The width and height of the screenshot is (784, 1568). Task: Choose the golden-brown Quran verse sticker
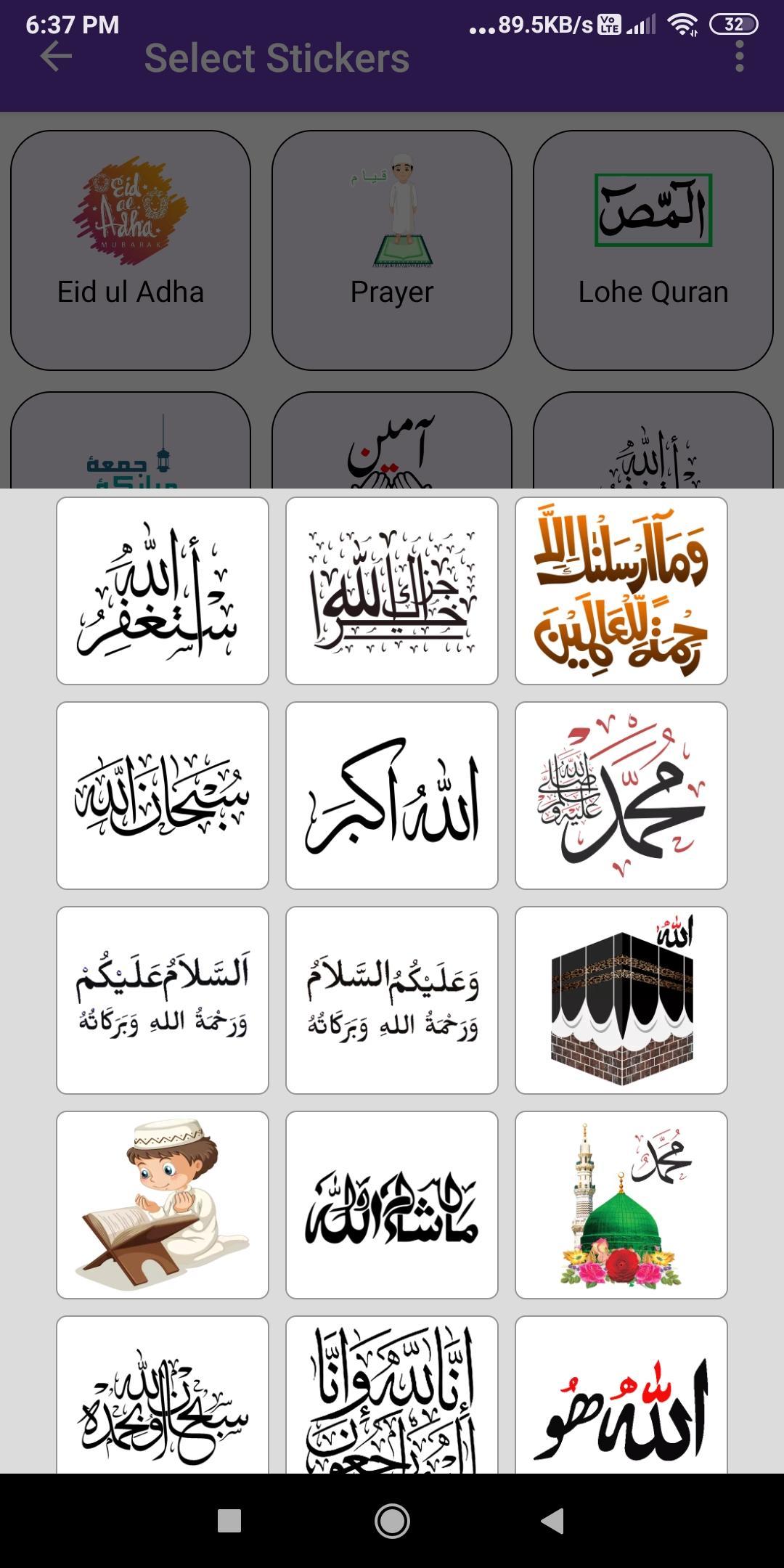pyautogui.click(x=621, y=591)
